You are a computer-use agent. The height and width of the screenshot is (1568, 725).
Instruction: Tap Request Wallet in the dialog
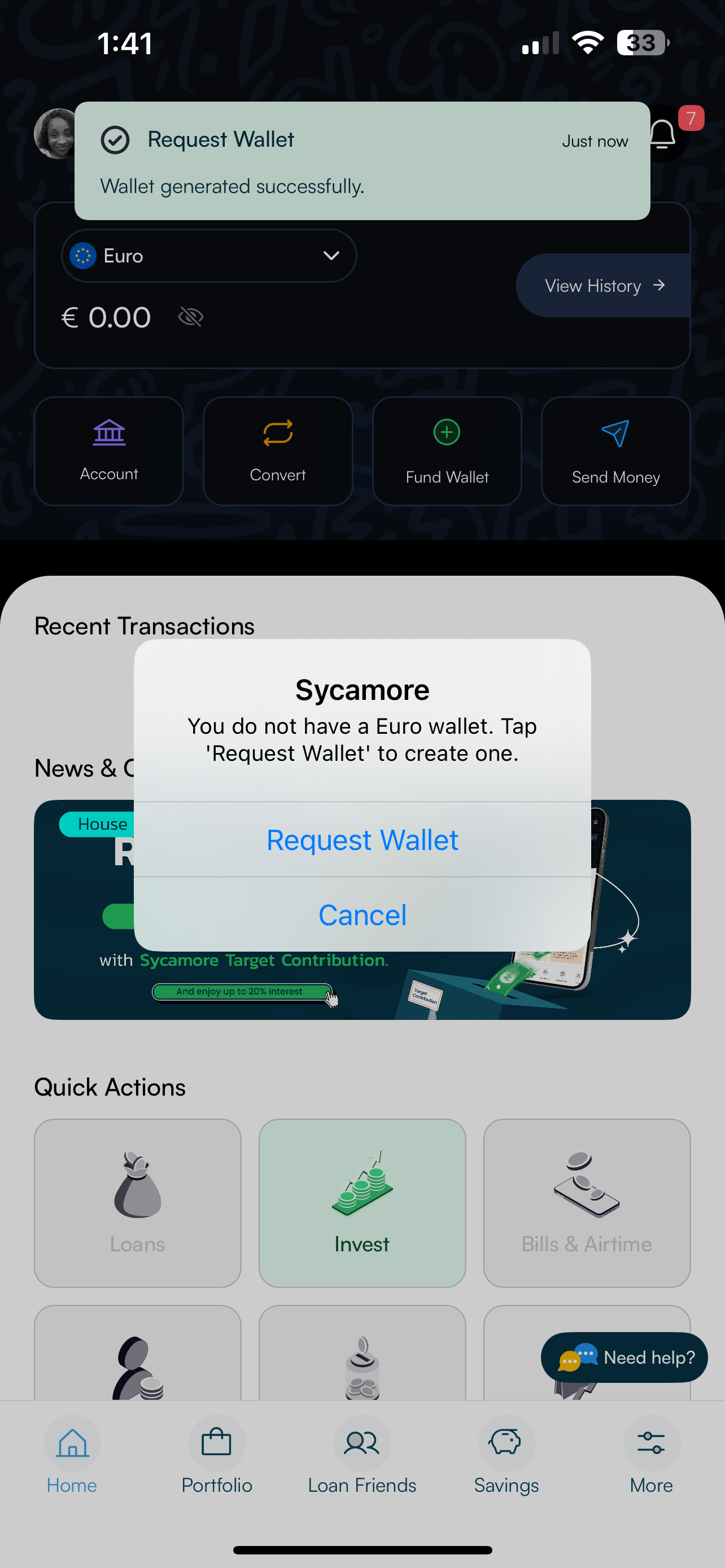point(362,840)
